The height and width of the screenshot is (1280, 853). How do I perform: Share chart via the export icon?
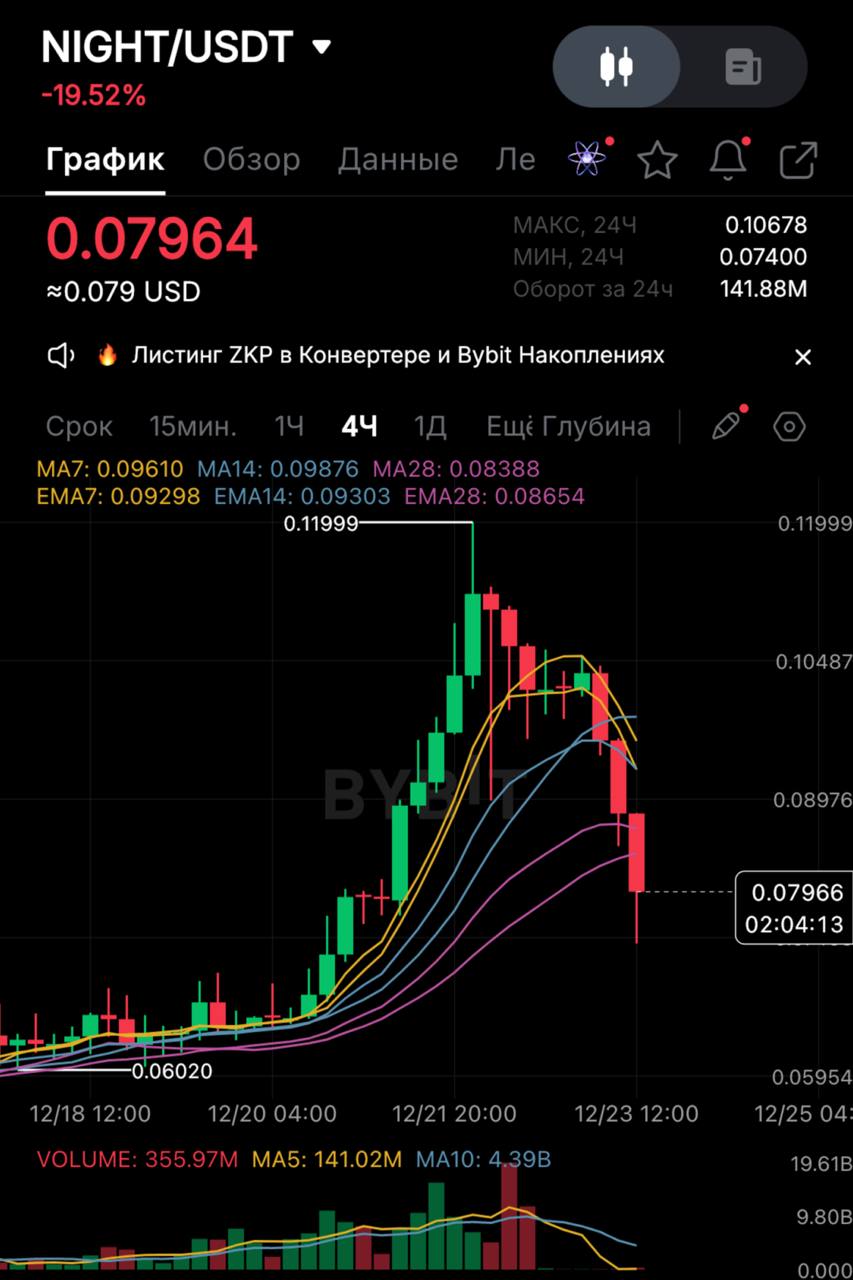coord(798,160)
